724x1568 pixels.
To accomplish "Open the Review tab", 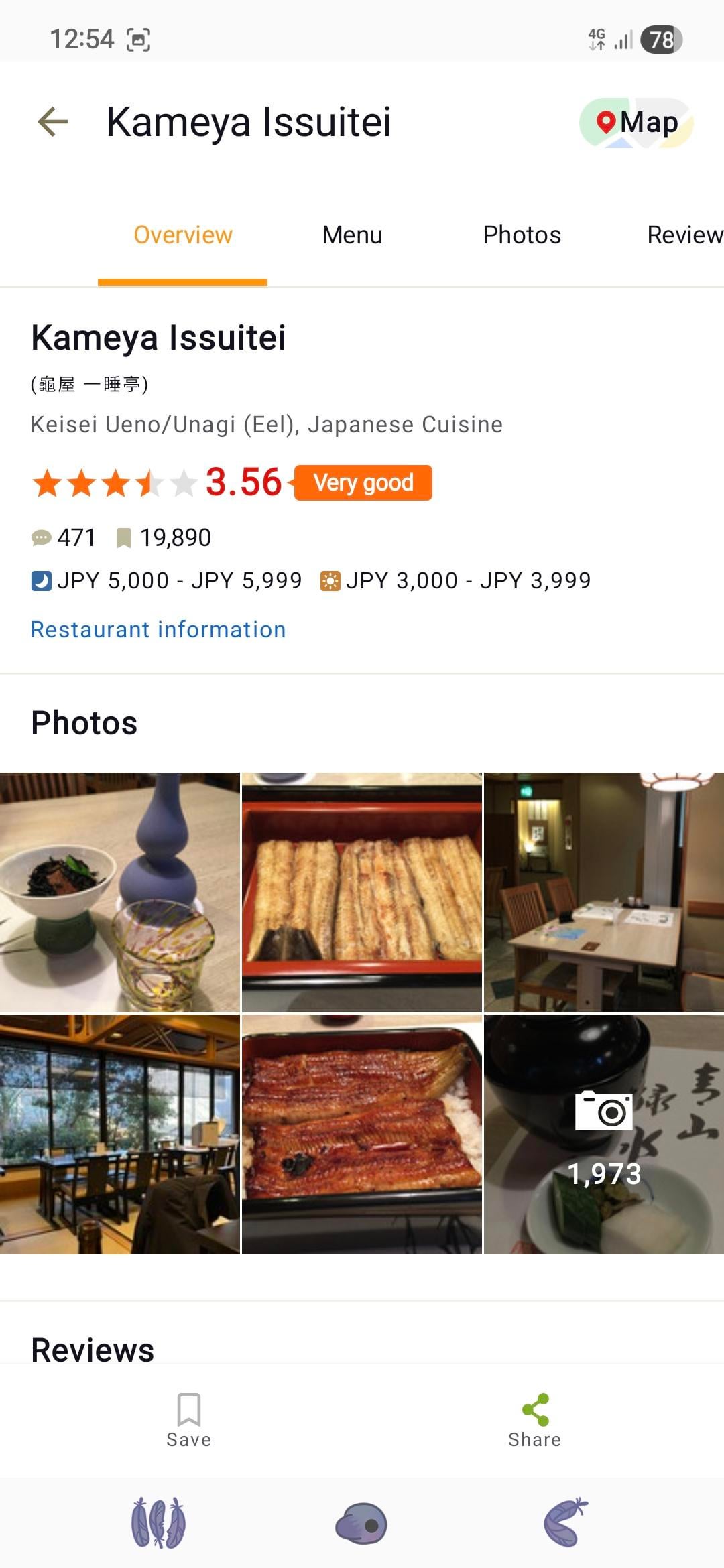I will 684,235.
